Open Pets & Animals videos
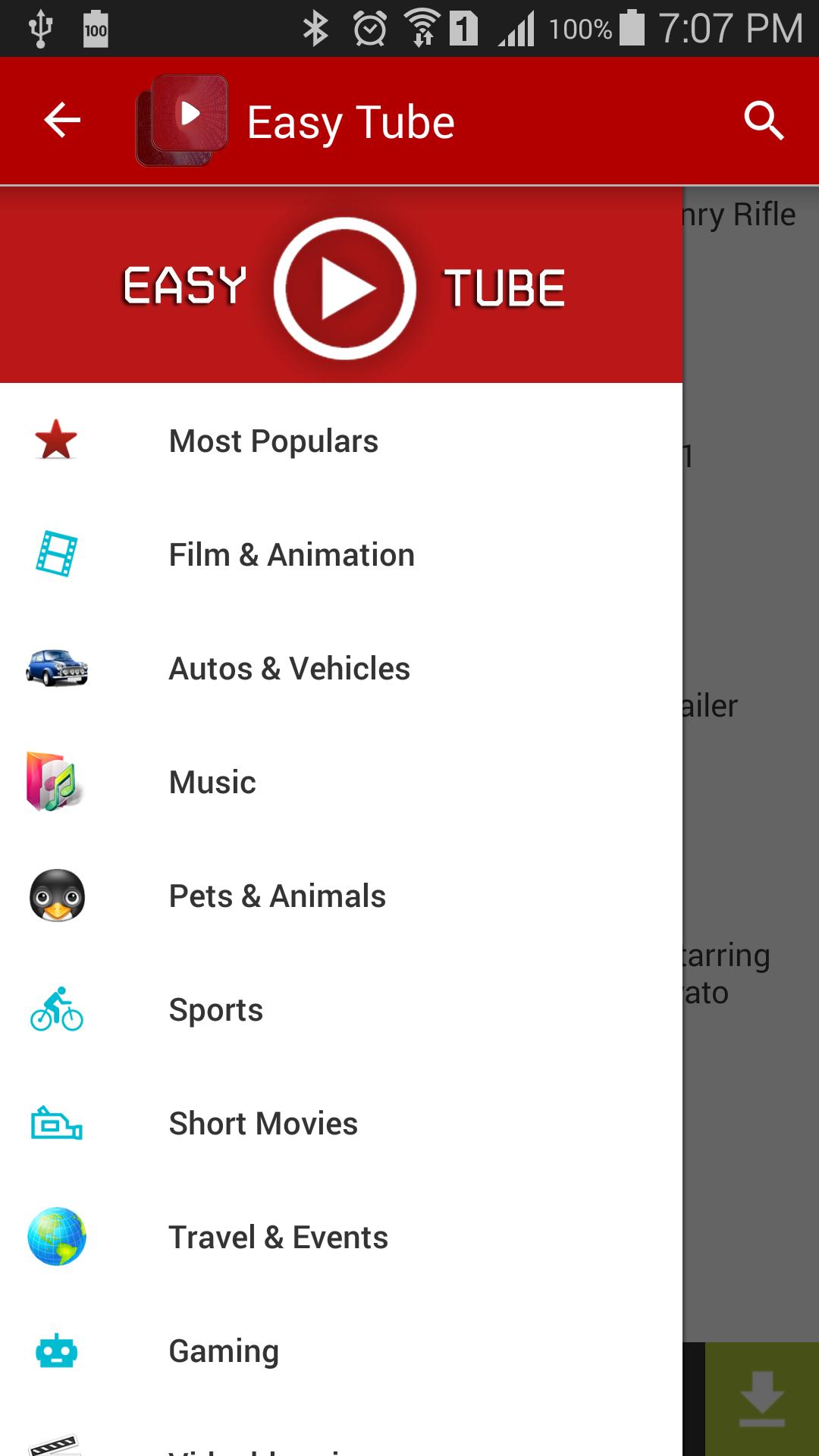 pos(277,896)
